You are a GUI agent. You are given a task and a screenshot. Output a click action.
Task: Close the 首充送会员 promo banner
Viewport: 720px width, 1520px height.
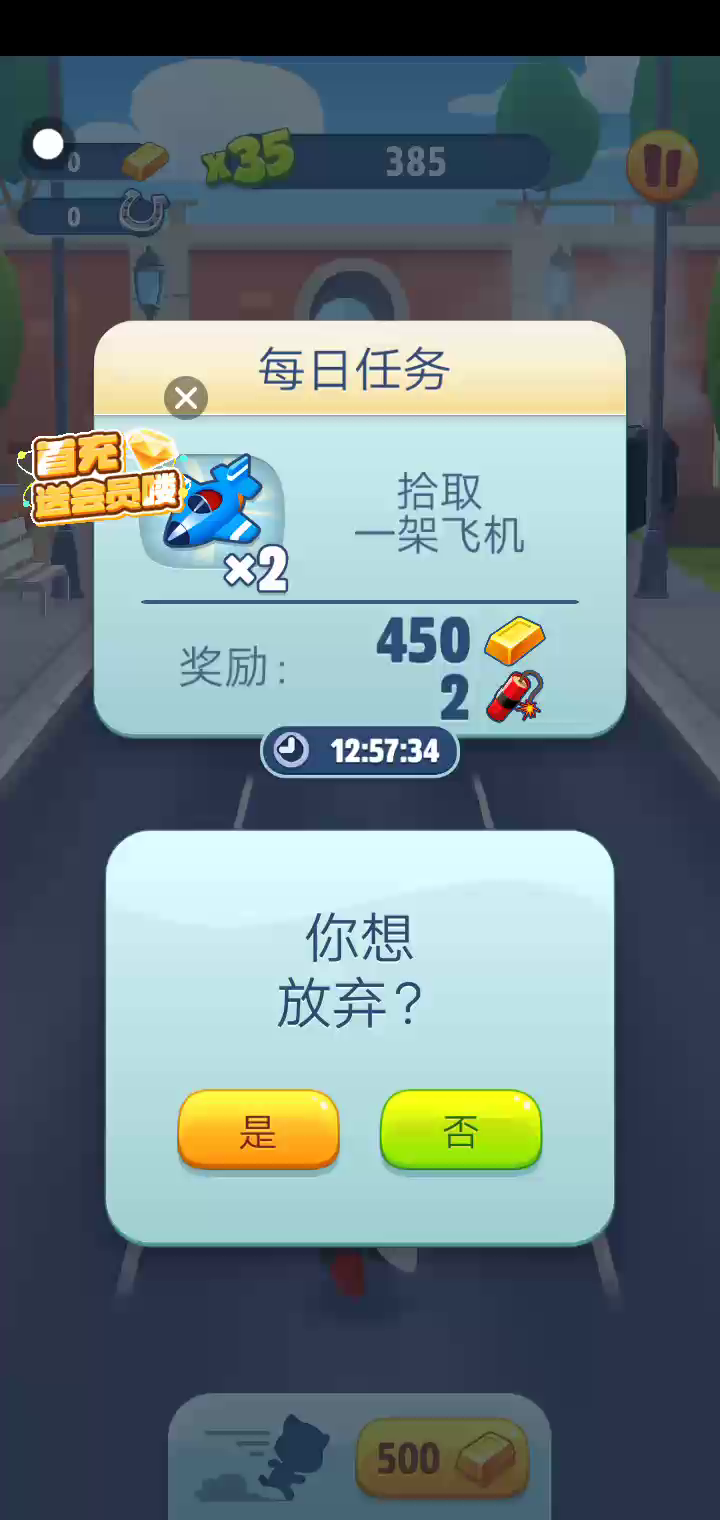point(186,398)
